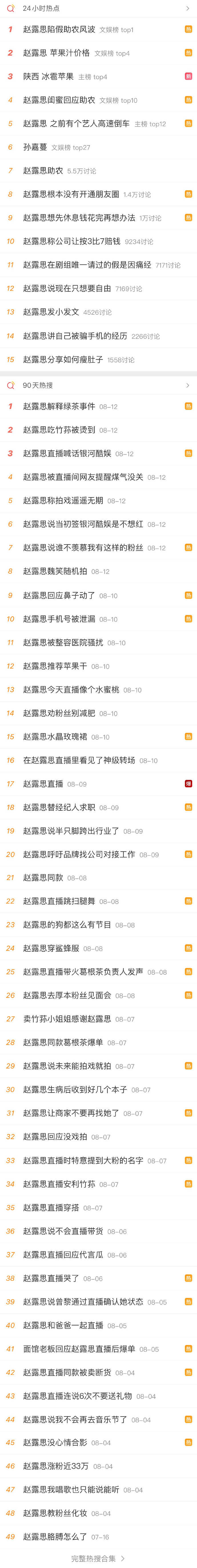Open topic 赵露思同款 dated 08-08
The height and width of the screenshot is (1568, 197).
(43, 878)
